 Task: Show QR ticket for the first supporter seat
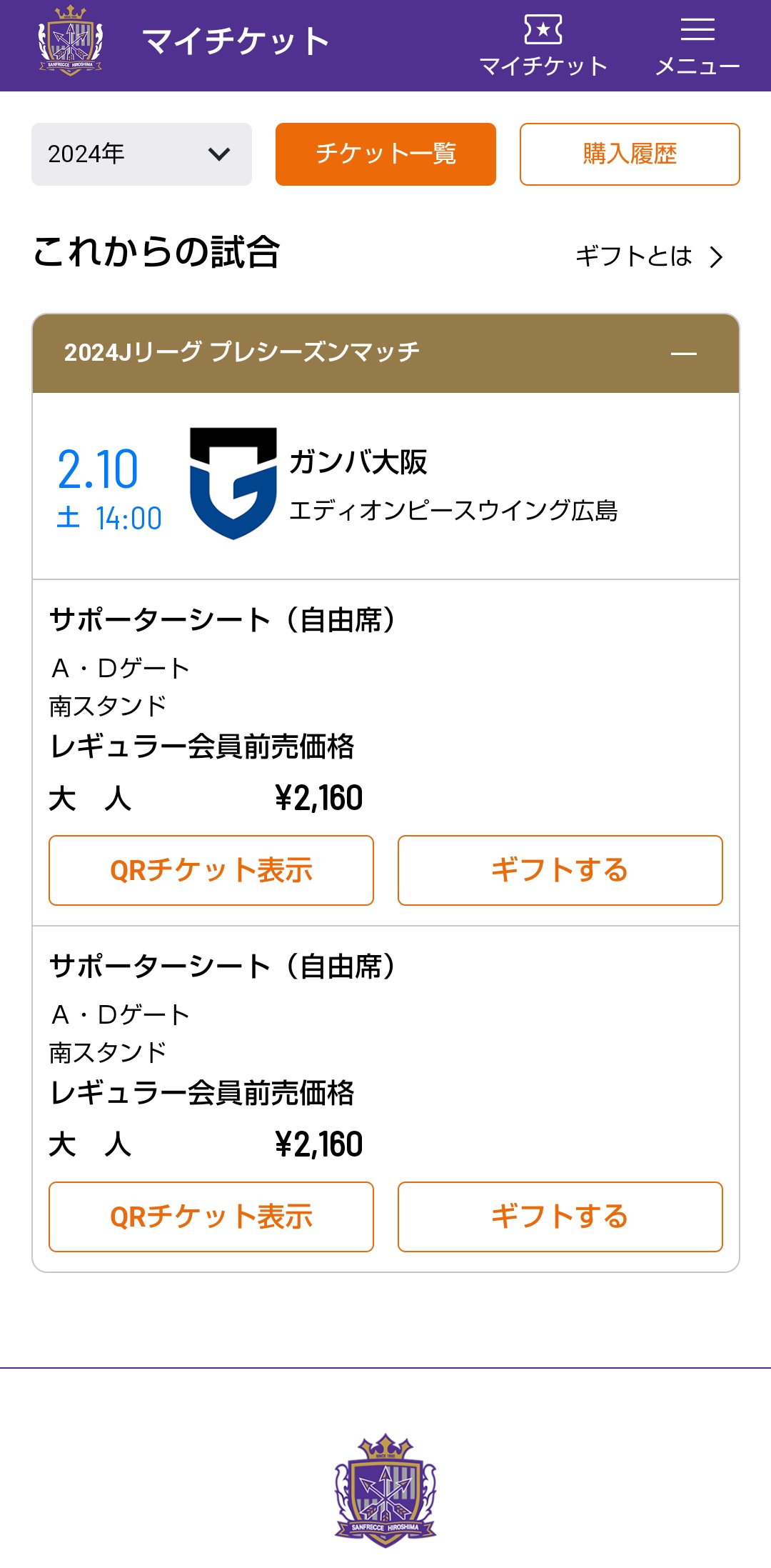(x=211, y=870)
